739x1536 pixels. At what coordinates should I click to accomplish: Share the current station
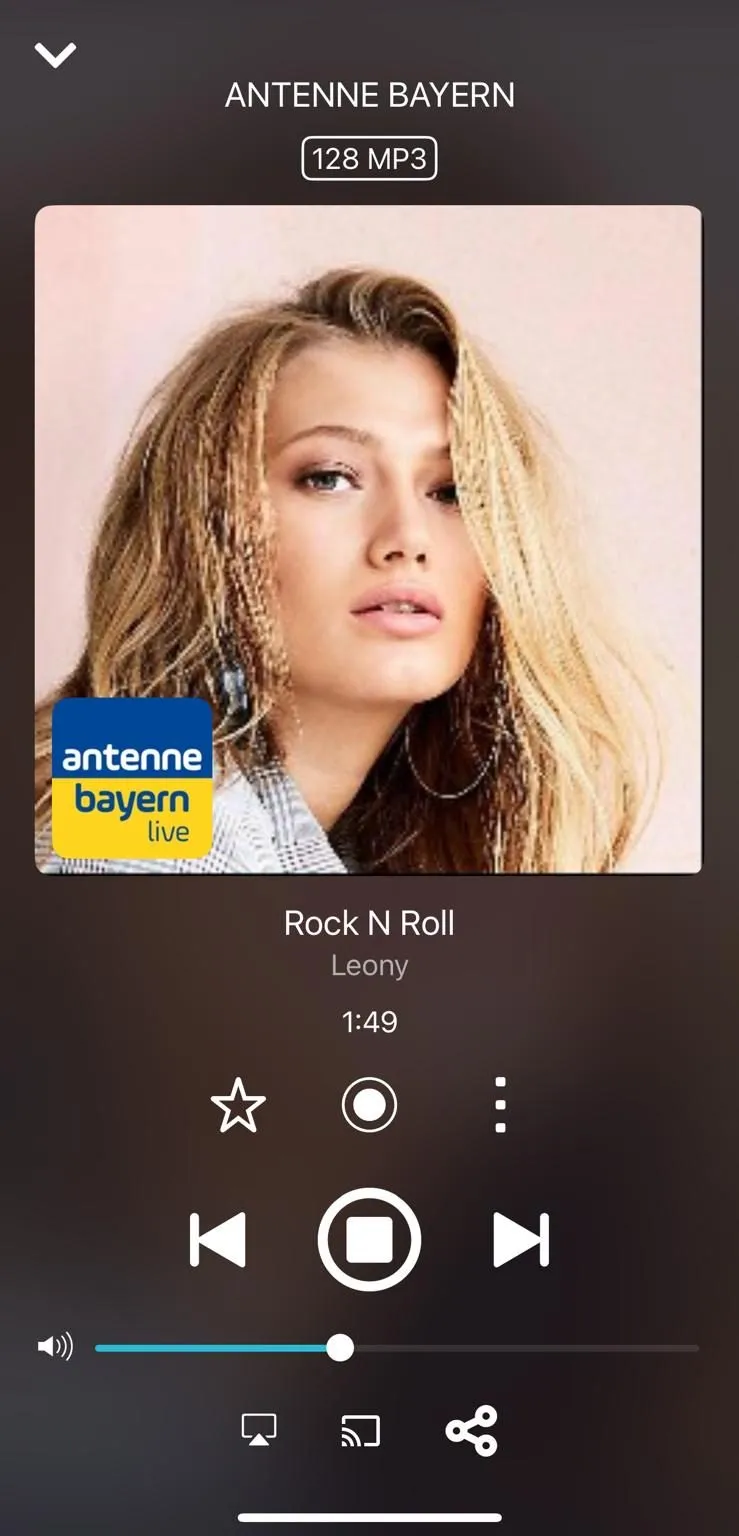(471, 1430)
